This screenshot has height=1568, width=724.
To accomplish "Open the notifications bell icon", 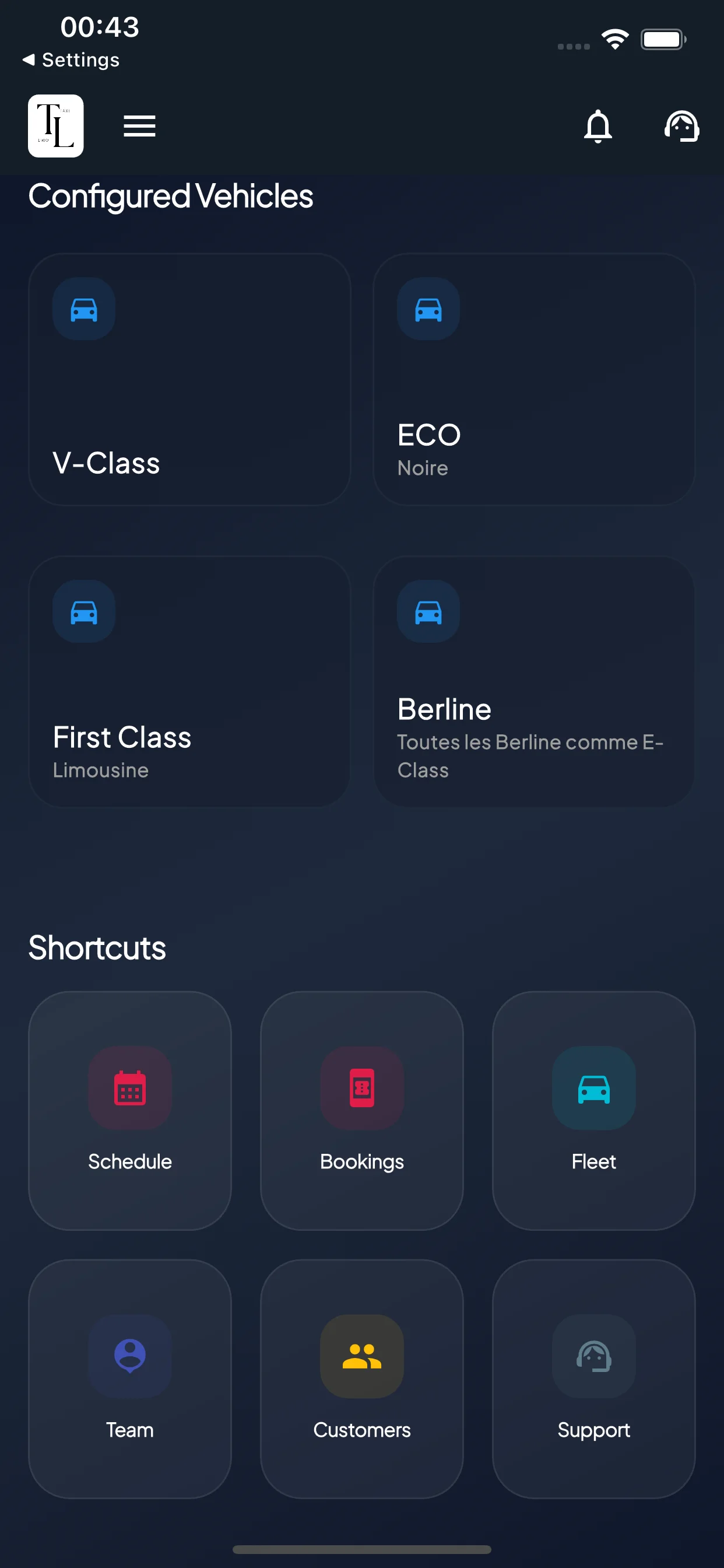I will (598, 126).
